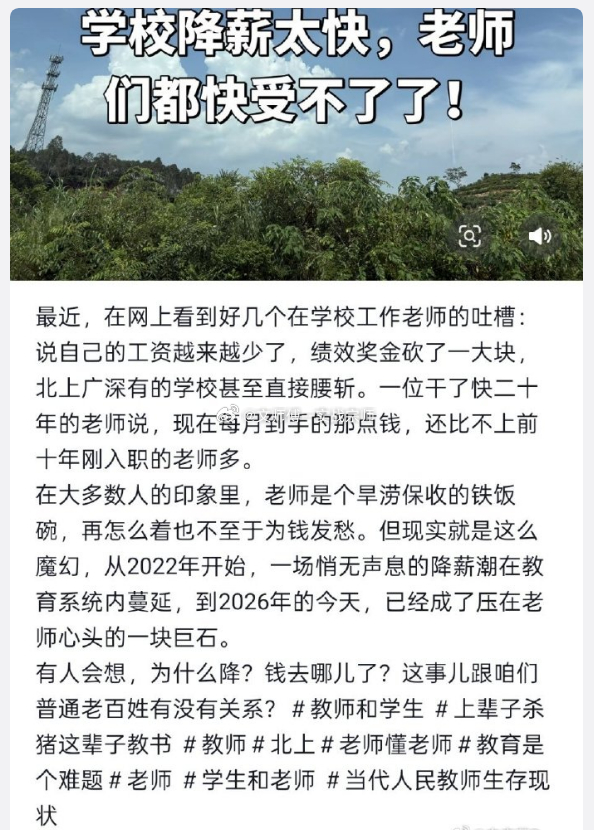Tap the video to pause playback
The image size is (595, 830).
click(296, 144)
